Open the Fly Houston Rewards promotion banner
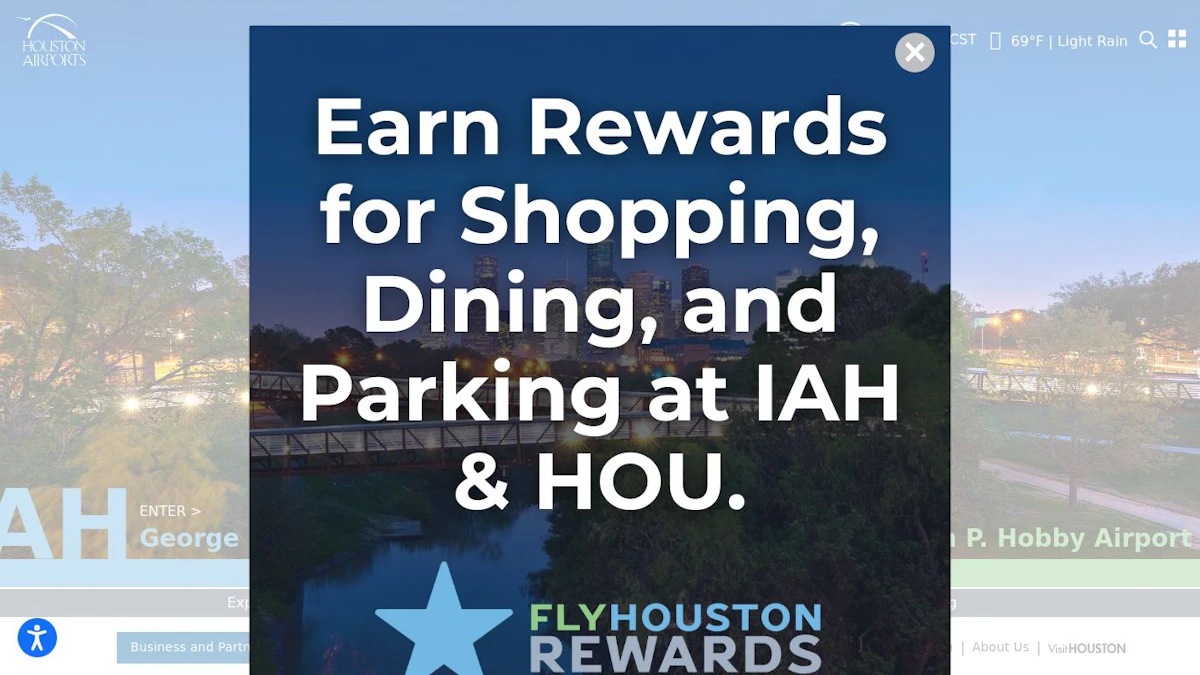Image resolution: width=1200 pixels, height=675 pixels. click(x=600, y=350)
